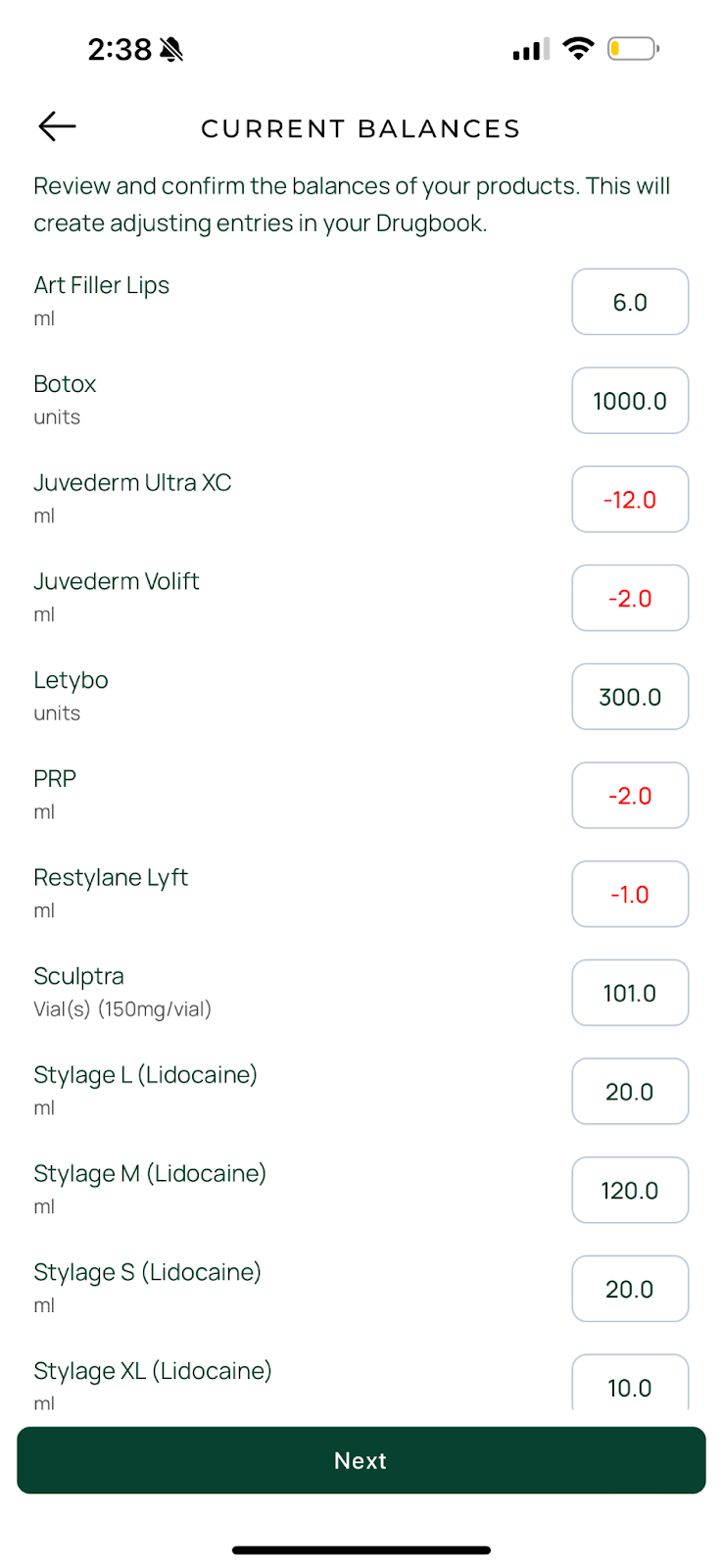Select the Letybo units balance field
This screenshot has height=1568, width=723.
point(630,697)
